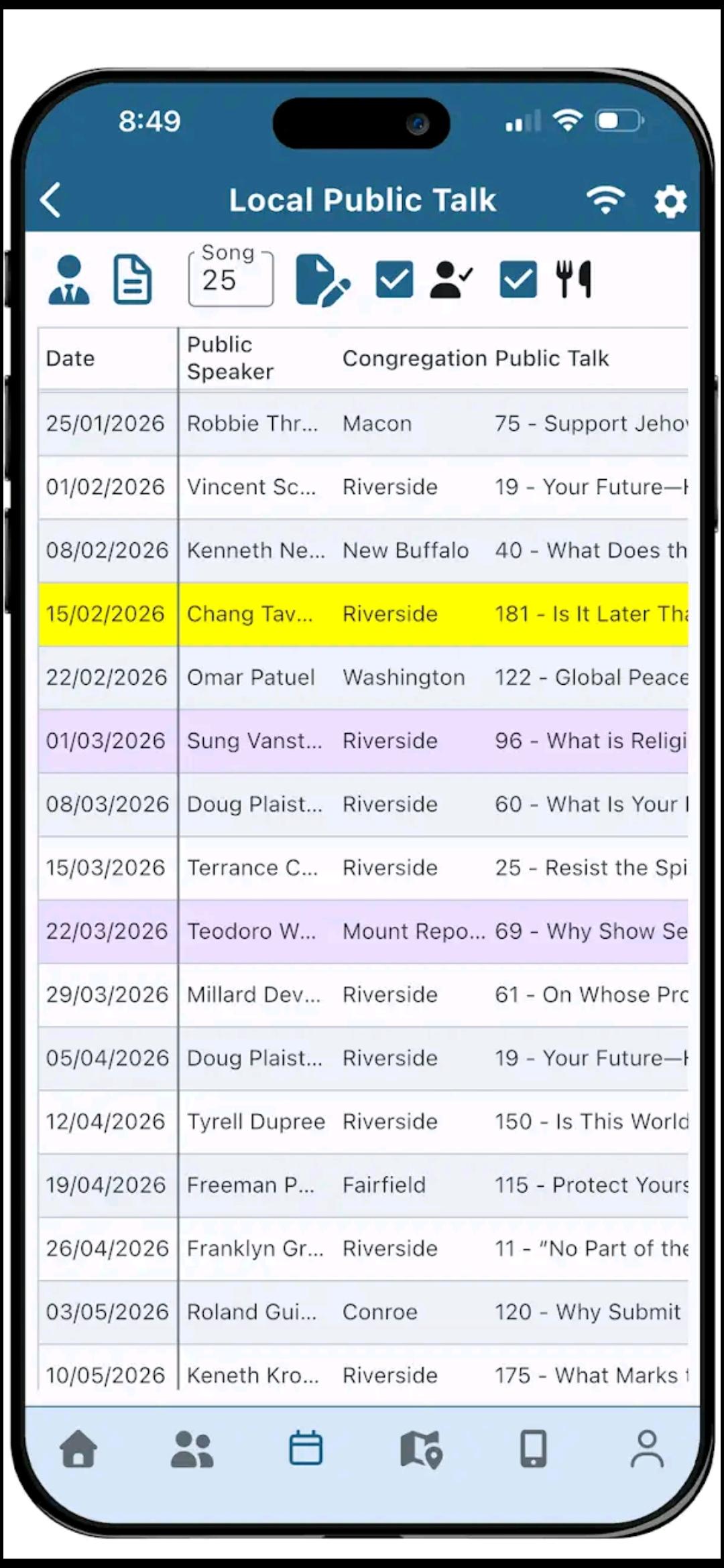Open the phone device tab
This screenshot has height=1568, width=724.
[x=534, y=1449]
